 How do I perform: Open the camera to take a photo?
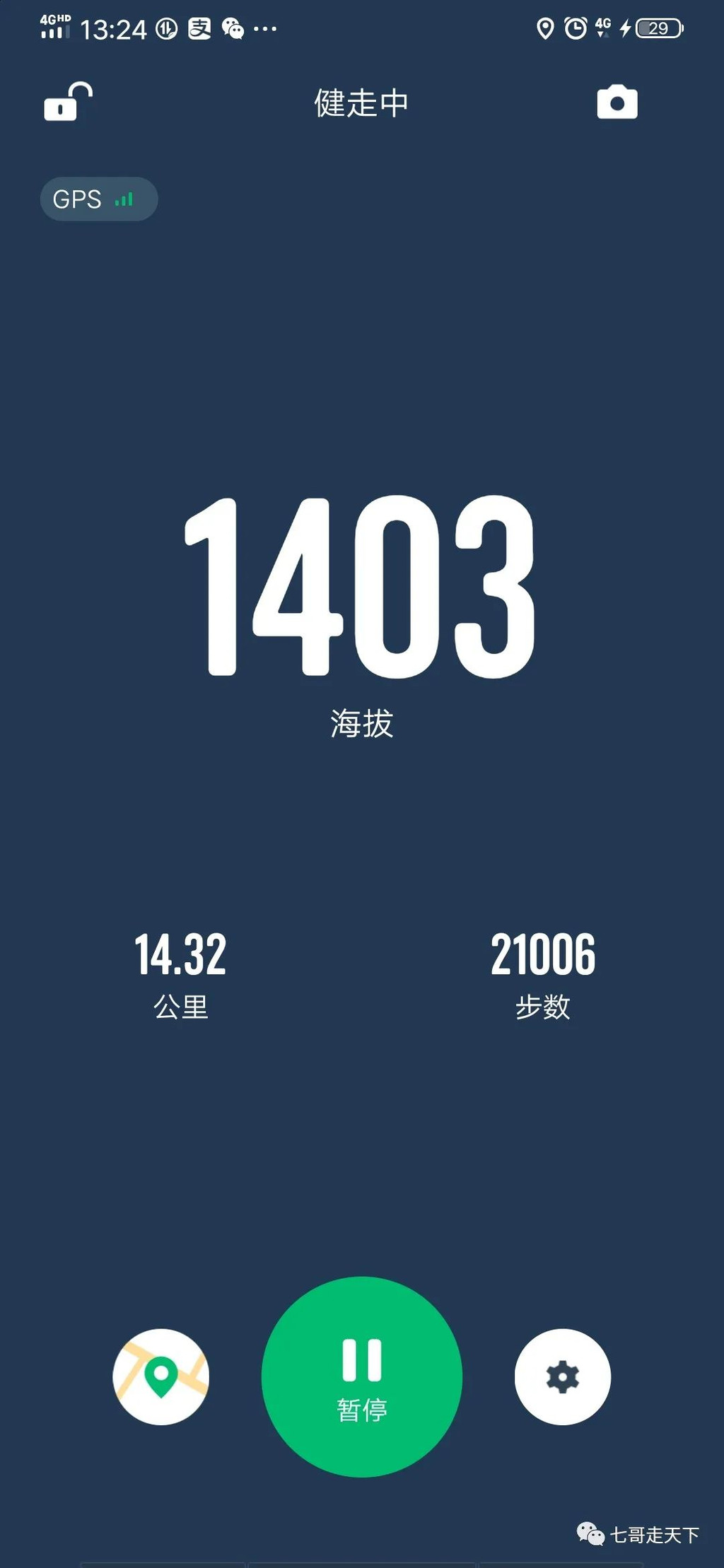pos(617,103)
